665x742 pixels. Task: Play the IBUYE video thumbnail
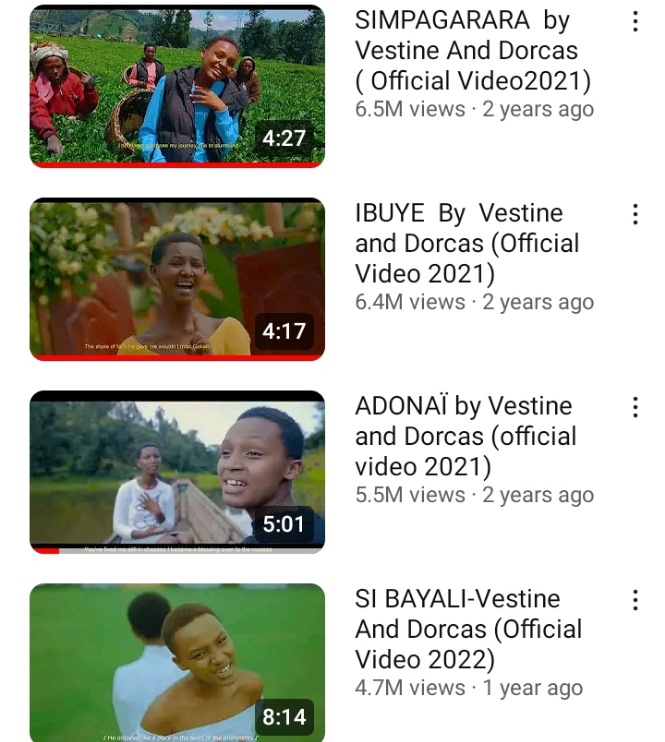(x=177, y=279)
